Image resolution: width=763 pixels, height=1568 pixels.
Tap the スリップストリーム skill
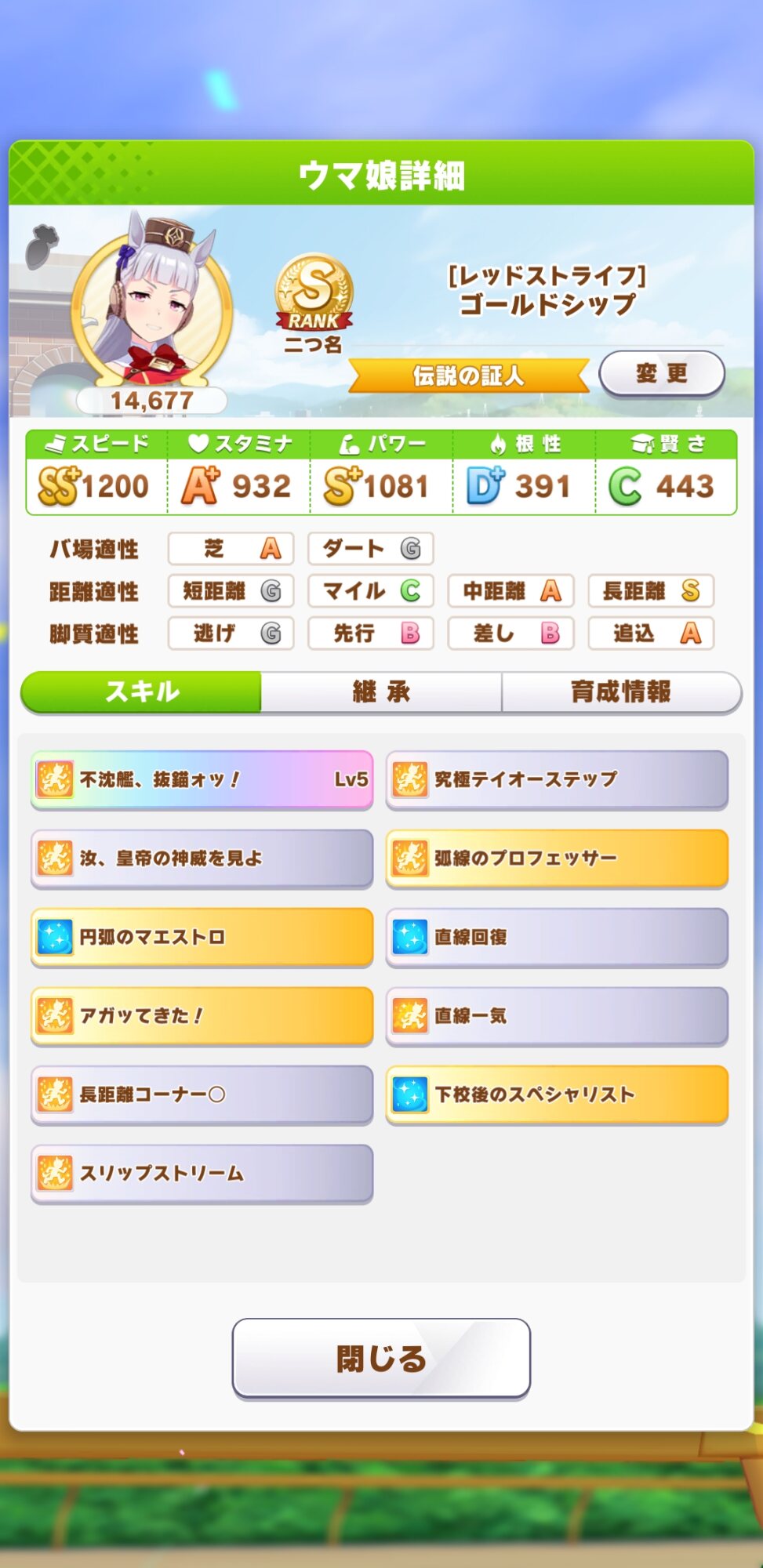[x=202, y=1173]
